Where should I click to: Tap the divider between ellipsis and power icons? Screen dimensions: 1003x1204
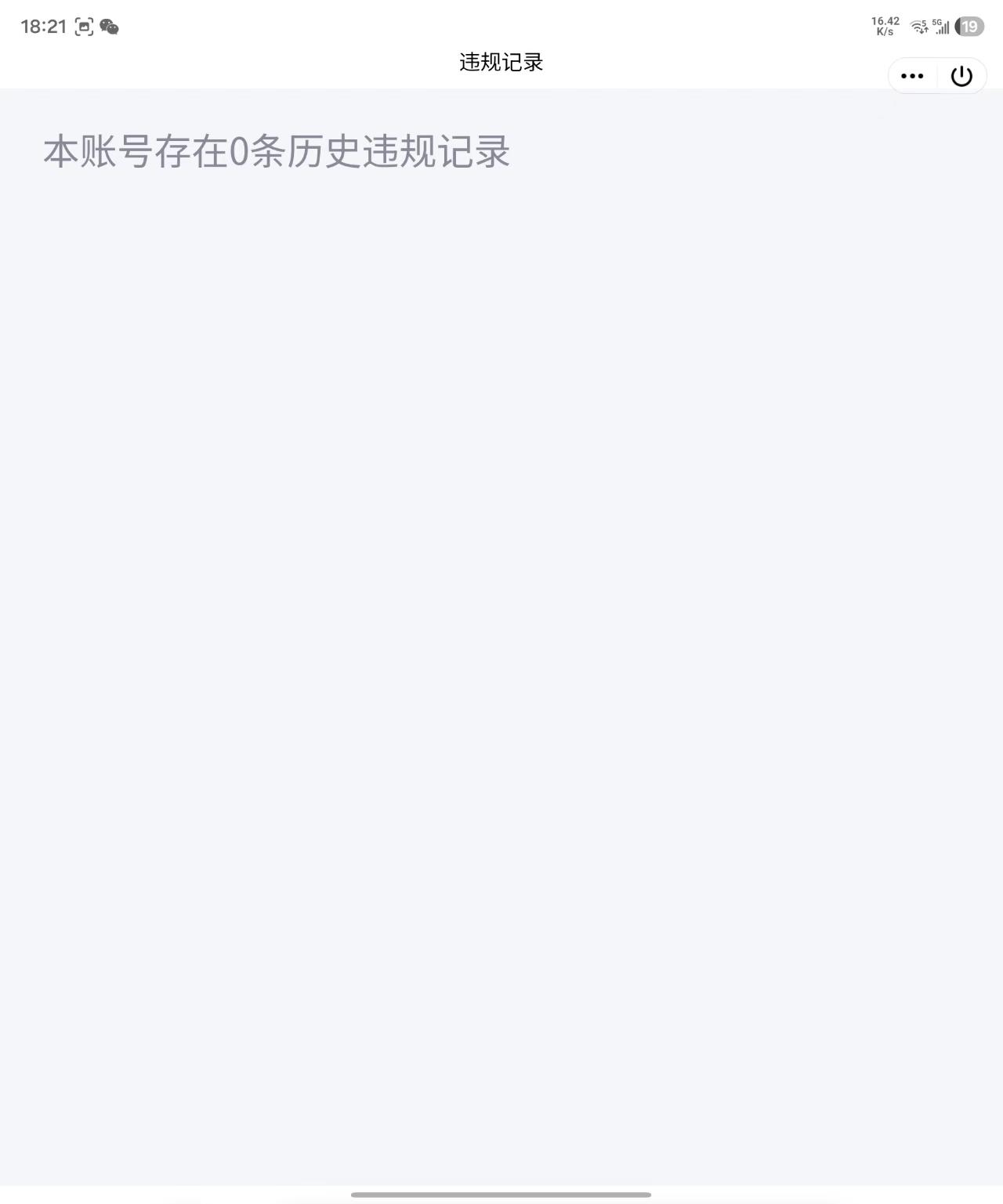point(937,75)
